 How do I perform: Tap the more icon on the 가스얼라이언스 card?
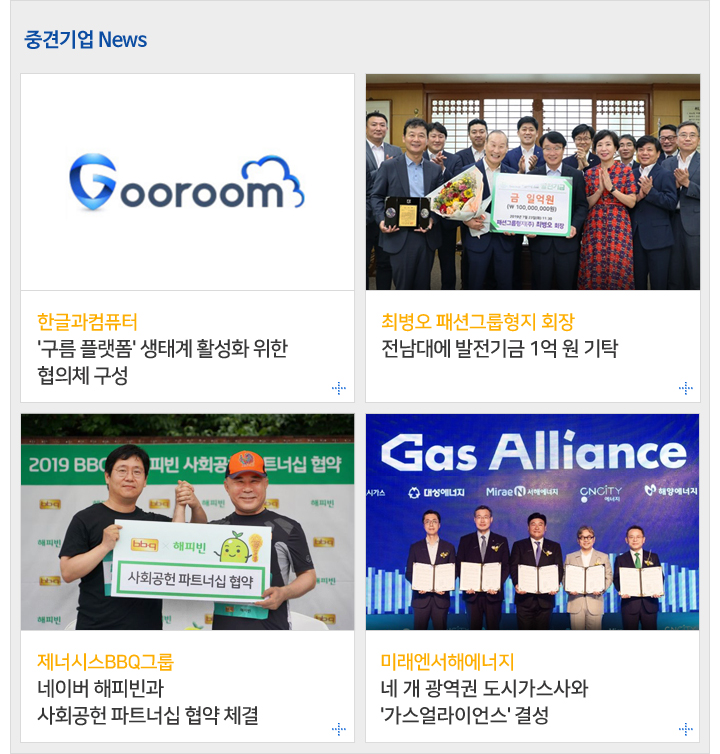(685, 728)
